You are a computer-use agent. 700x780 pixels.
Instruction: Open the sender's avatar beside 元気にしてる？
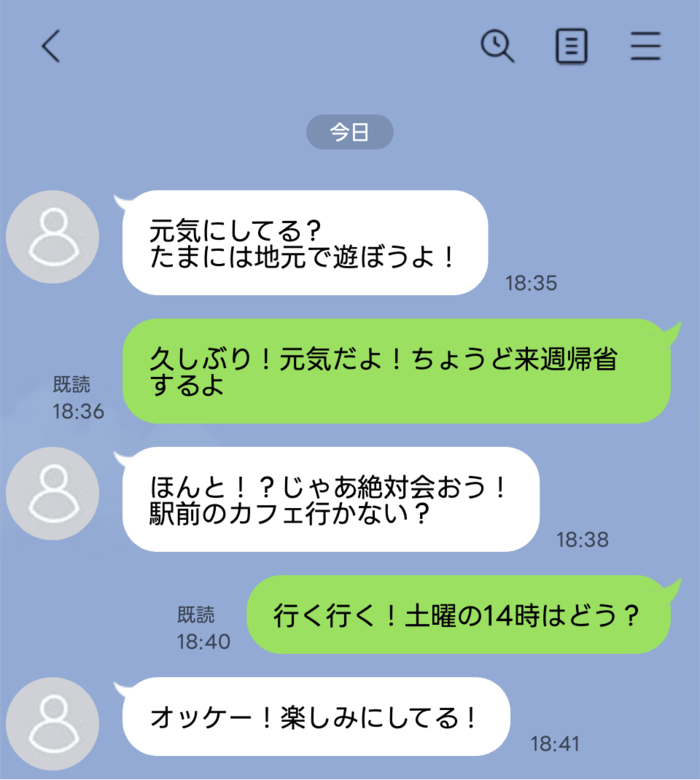point(52,236)
